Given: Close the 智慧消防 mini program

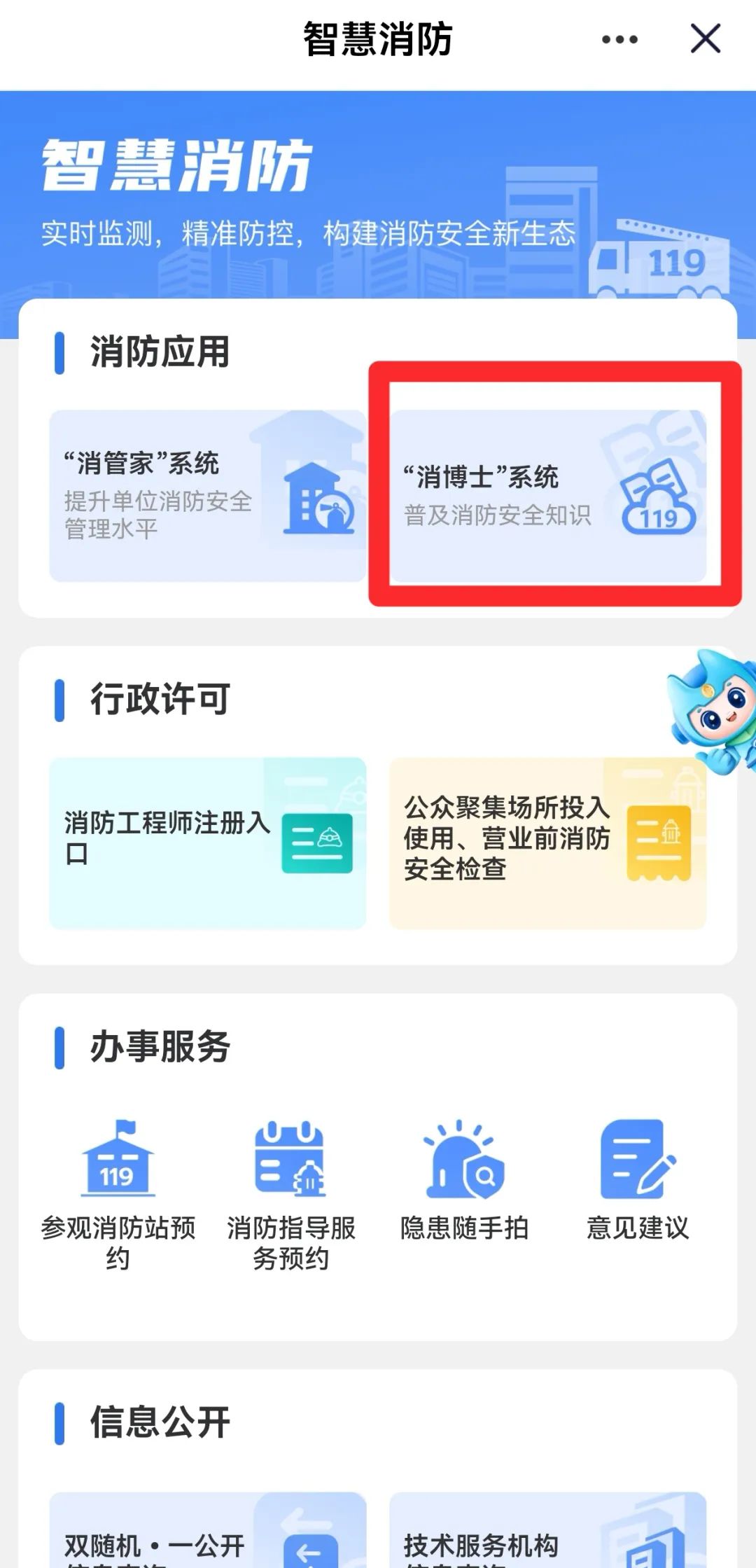Looking at the screenshot, I should point(705,39).
